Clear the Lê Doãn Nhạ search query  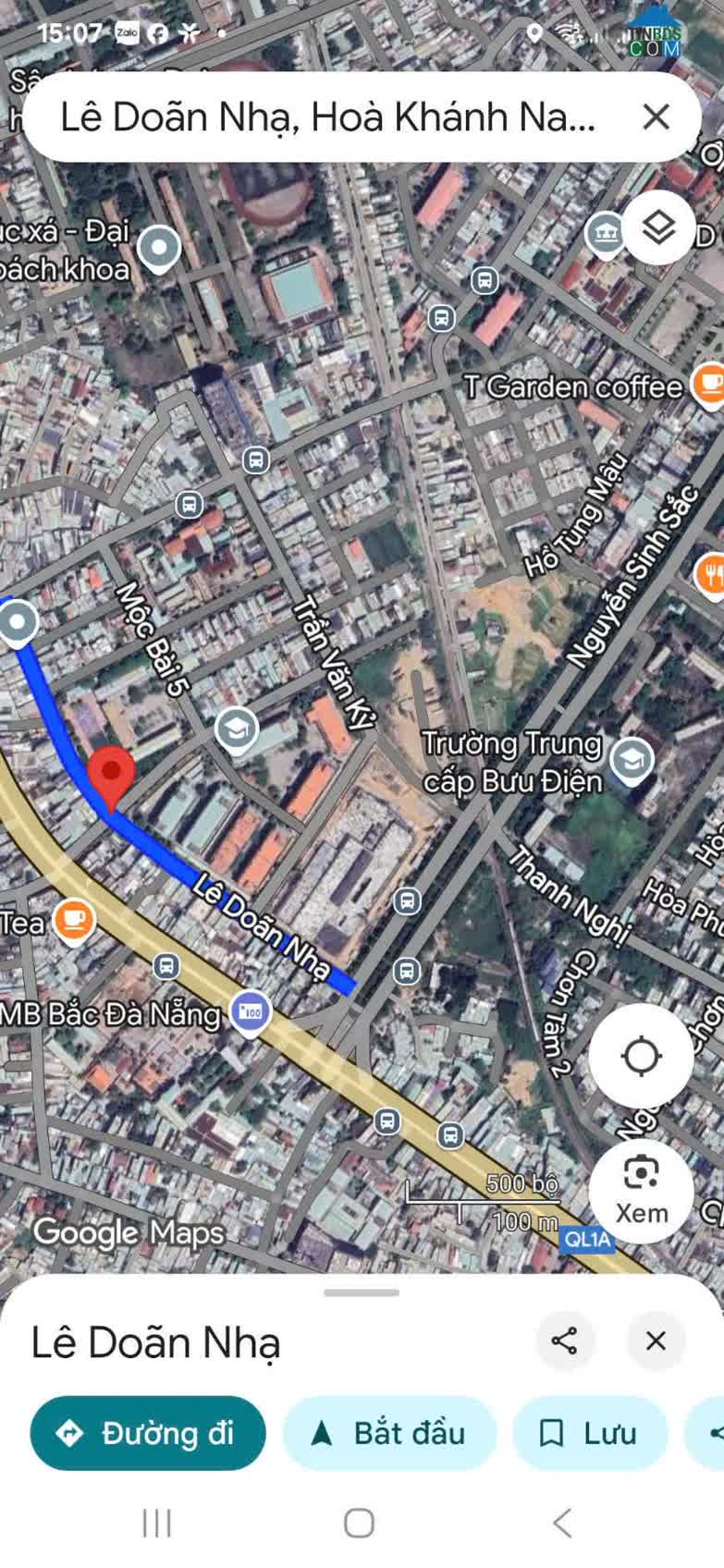656,117
